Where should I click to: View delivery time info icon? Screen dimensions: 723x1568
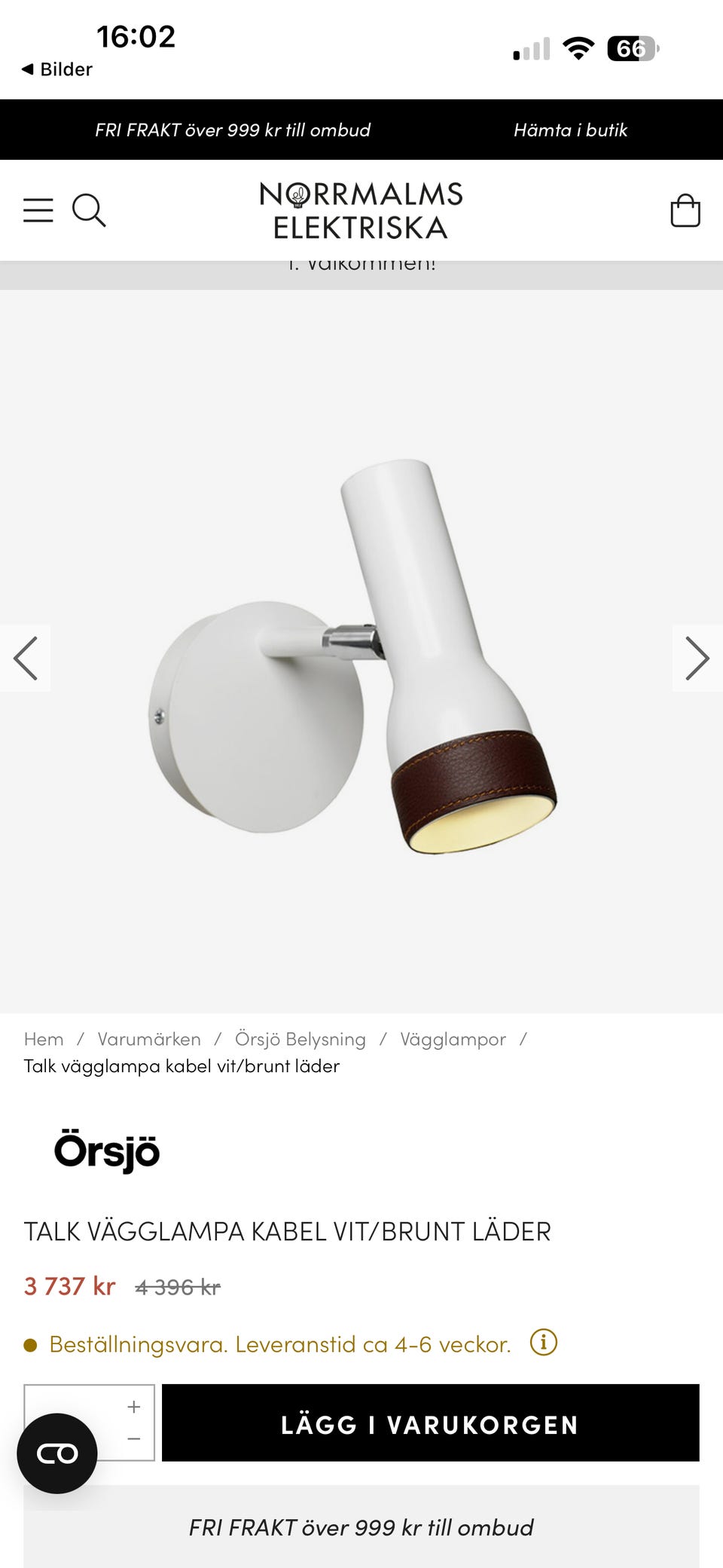543,1342
